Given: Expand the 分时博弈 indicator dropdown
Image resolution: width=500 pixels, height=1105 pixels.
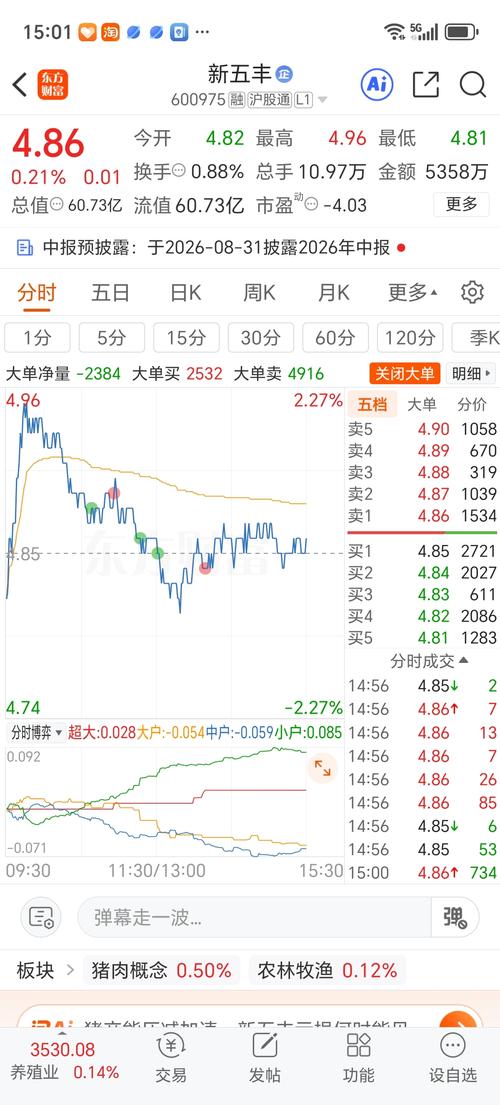Looking at the screenshot, I should (x=35, y=732).
